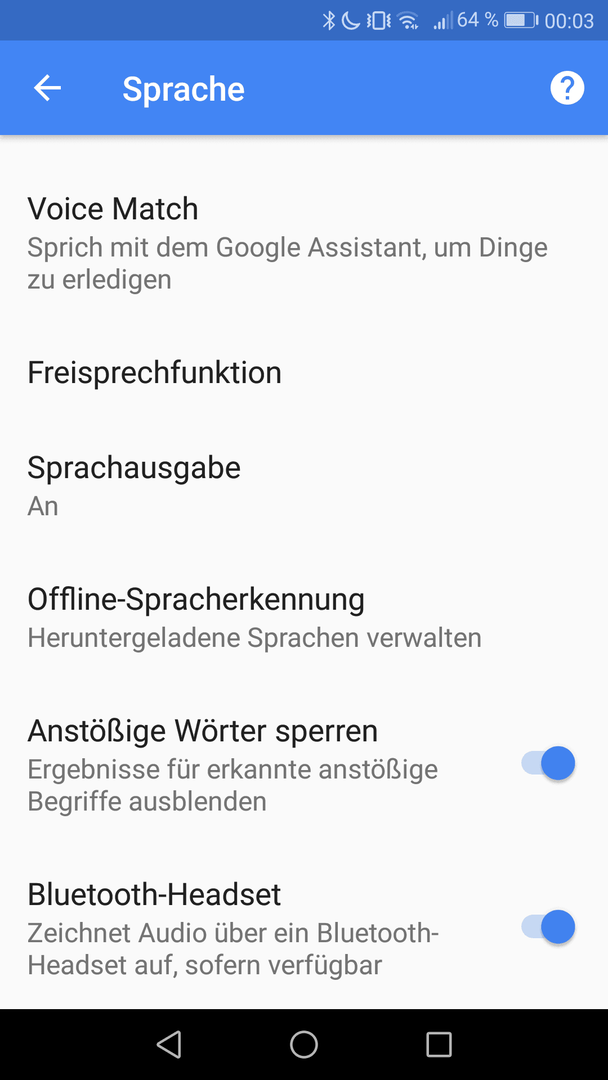Tap the system home button
The image size is (608, 1080).
(304, 1044)
